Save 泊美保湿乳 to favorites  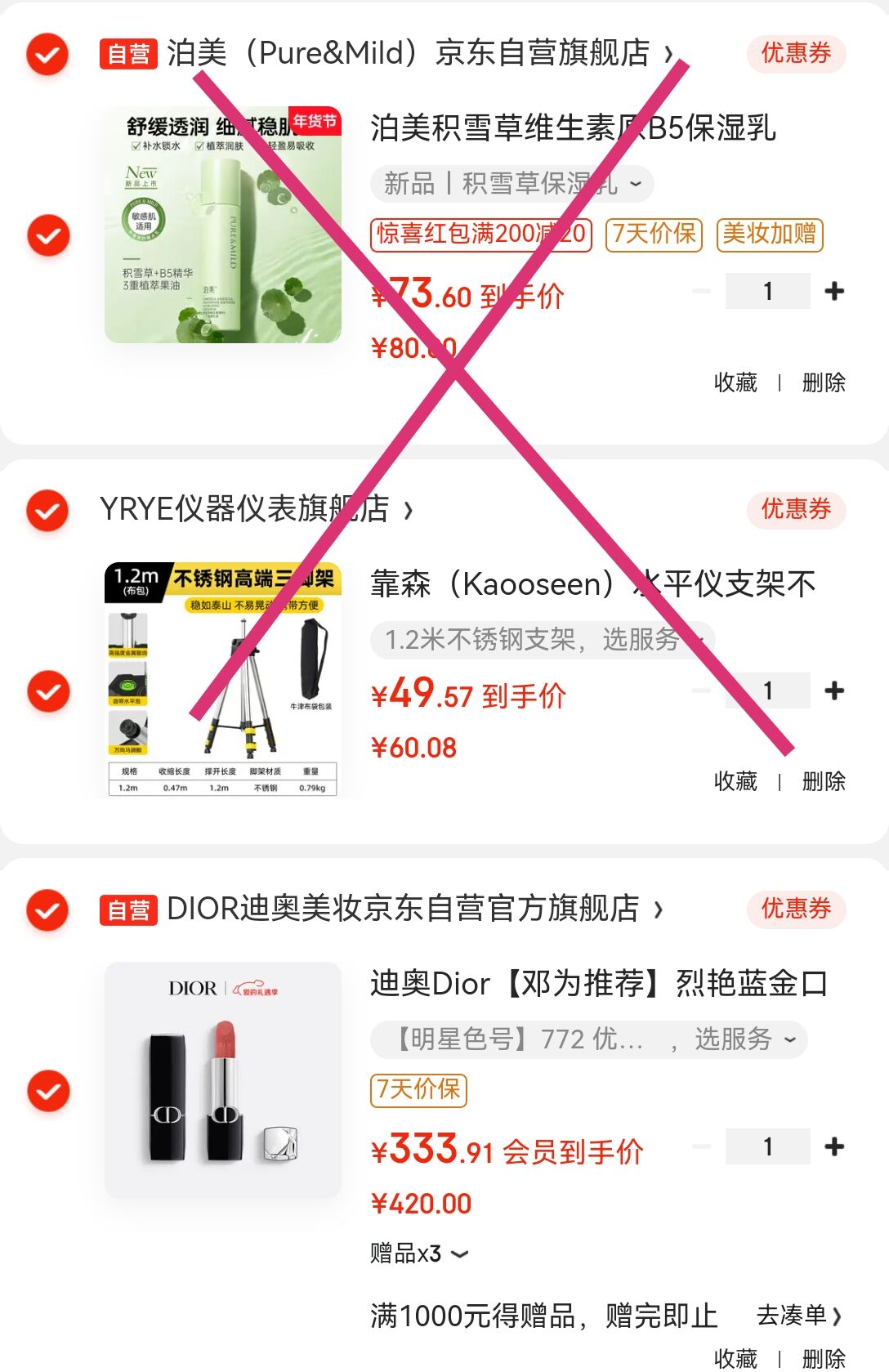coord(735,382)
